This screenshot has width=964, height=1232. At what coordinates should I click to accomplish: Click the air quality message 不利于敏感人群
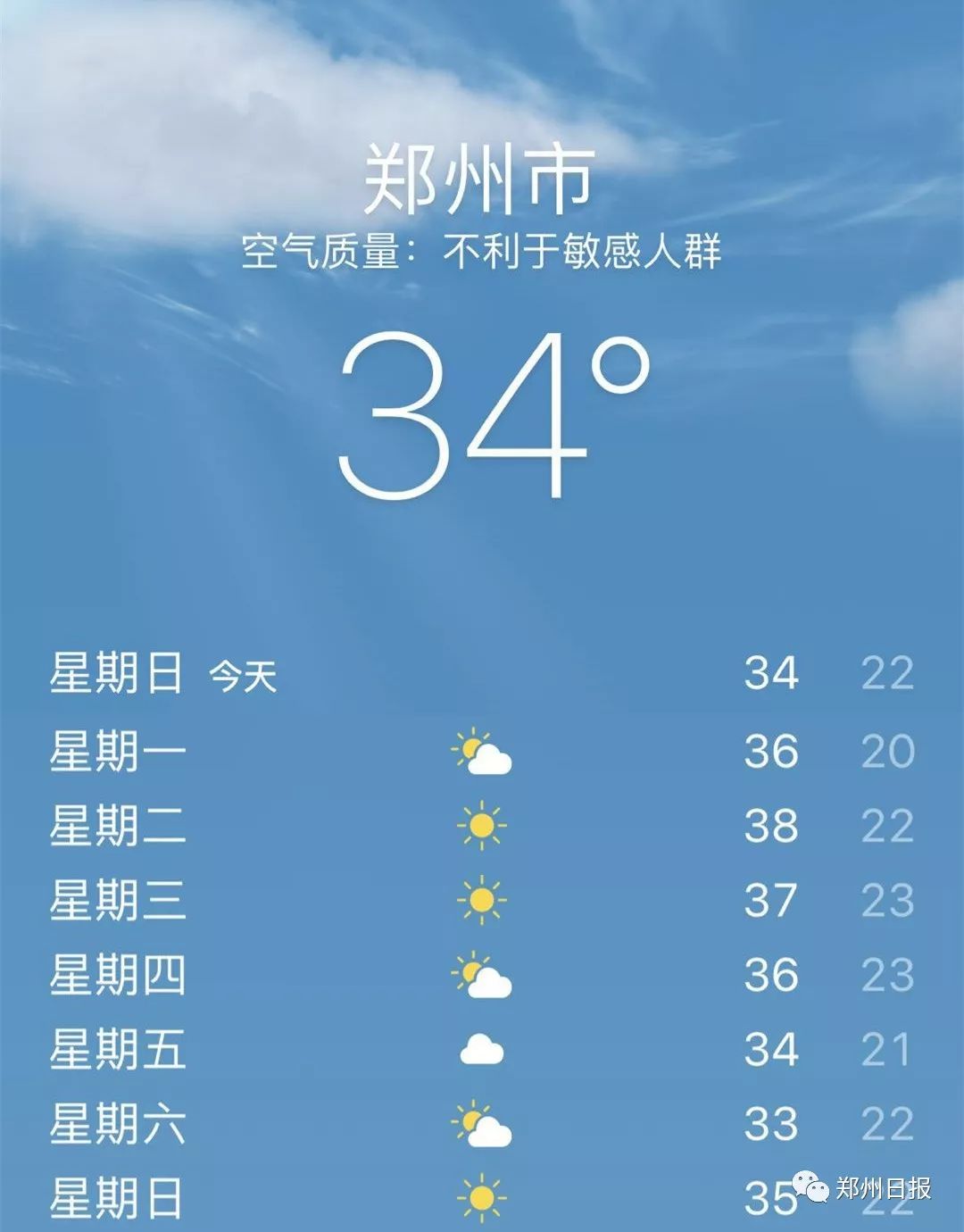(587, 250)
